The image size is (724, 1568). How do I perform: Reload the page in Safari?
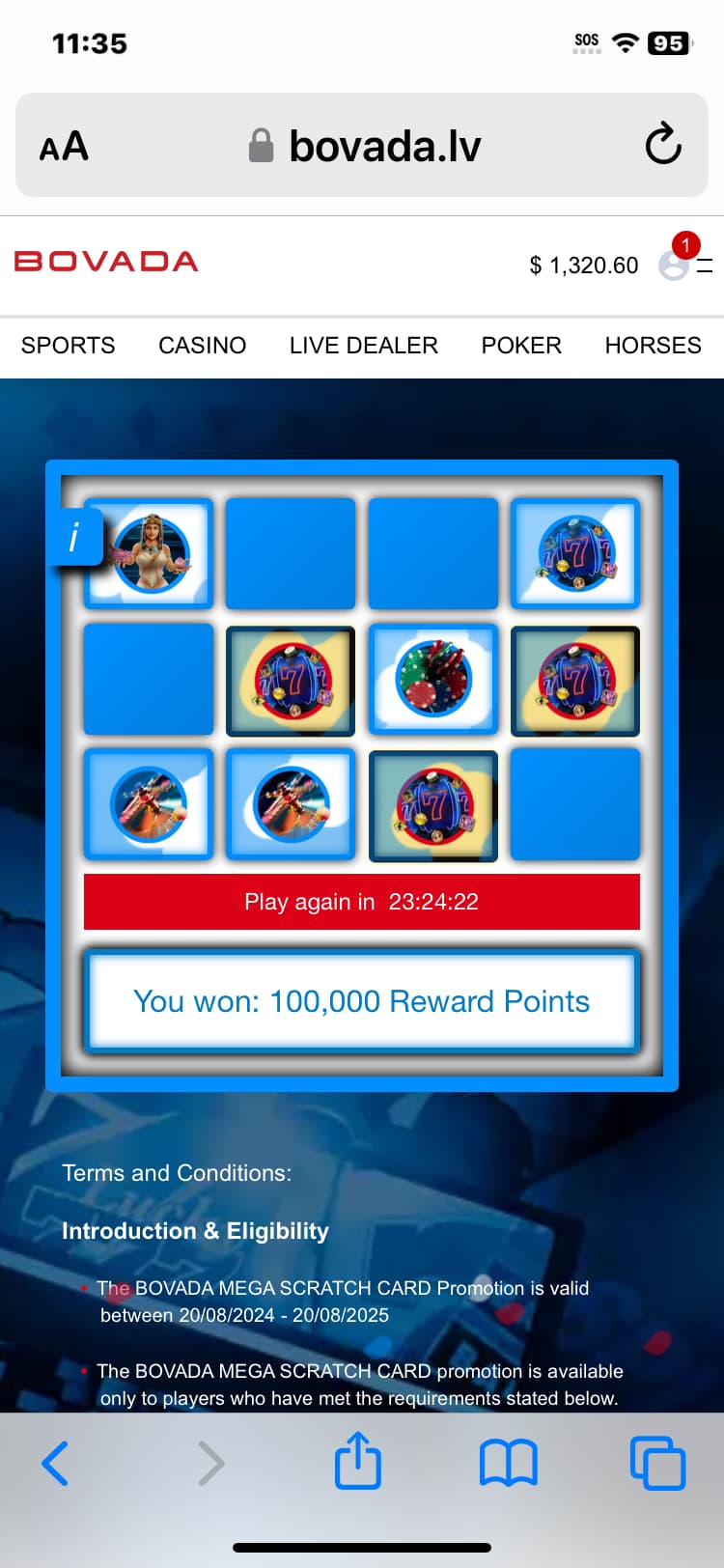pyautogui.click(x=663, y=145)
